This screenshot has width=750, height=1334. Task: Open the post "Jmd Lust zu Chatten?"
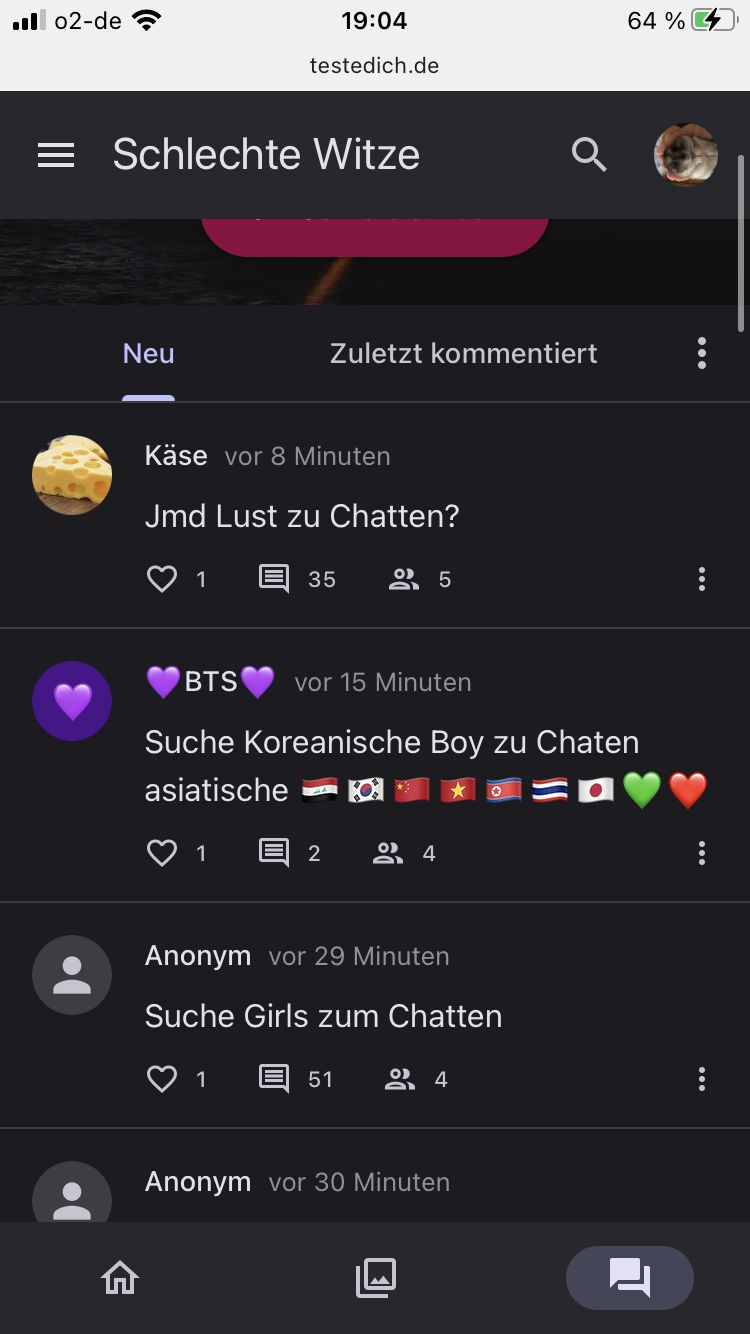[x=302, y=516]
